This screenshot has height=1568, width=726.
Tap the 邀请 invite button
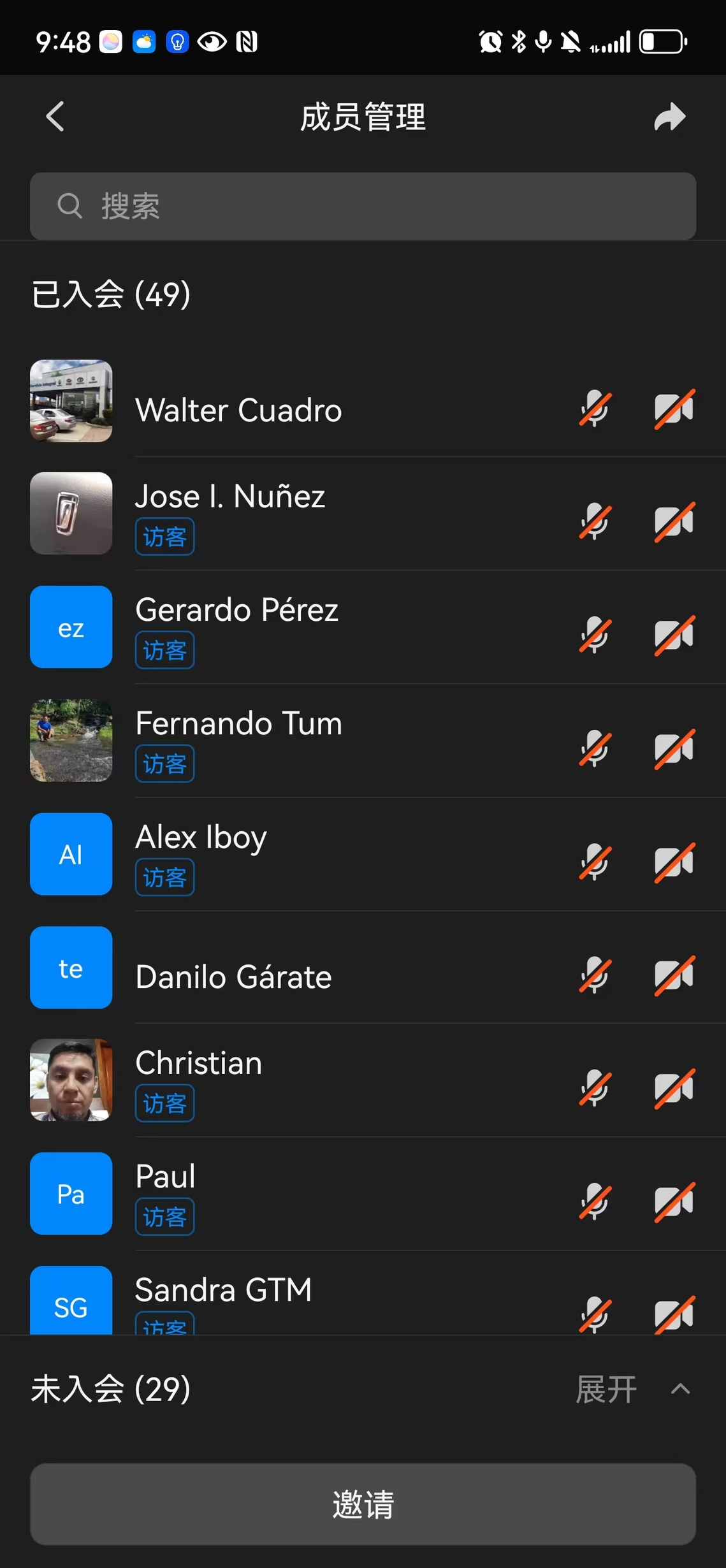coord(363,1504)
